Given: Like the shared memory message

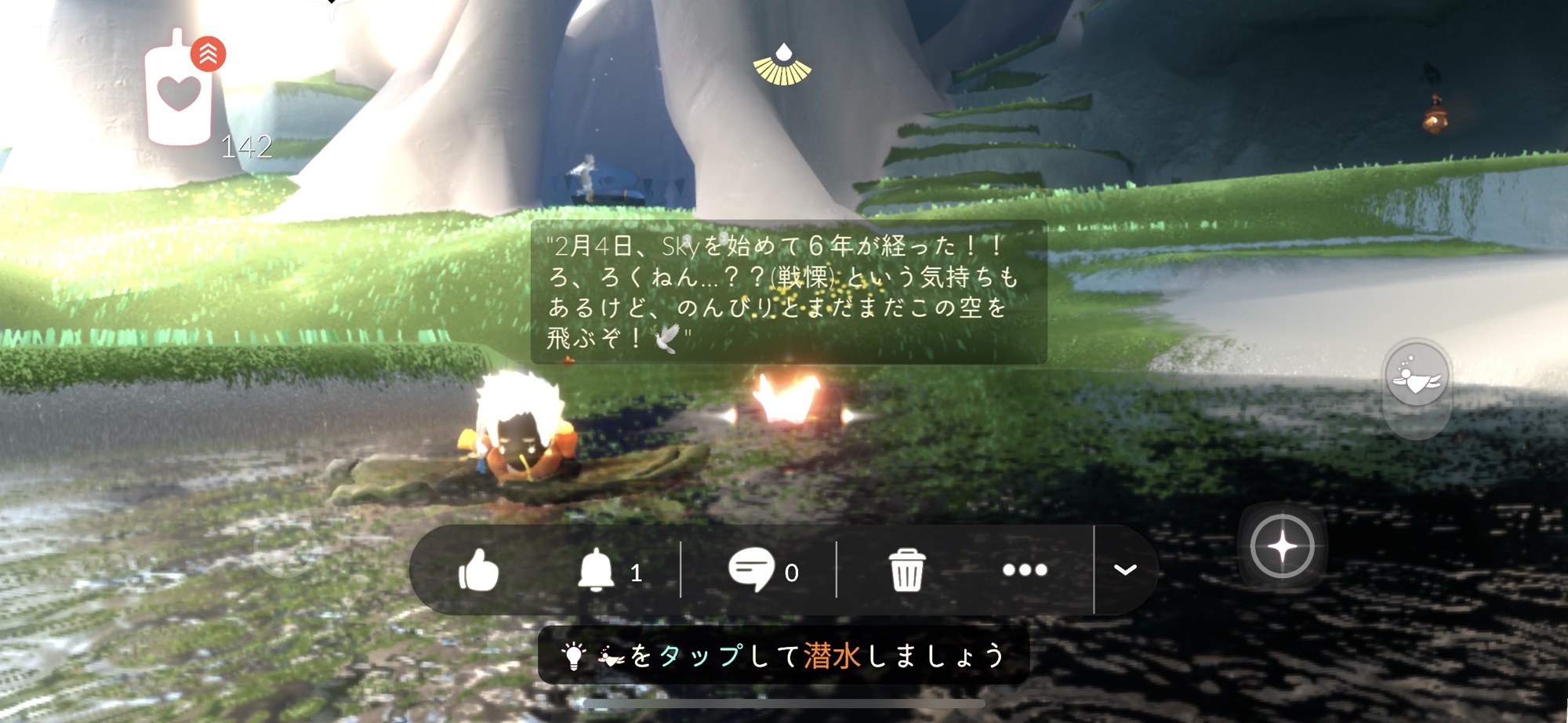Looking at the screenshot, I should (478, 570).
